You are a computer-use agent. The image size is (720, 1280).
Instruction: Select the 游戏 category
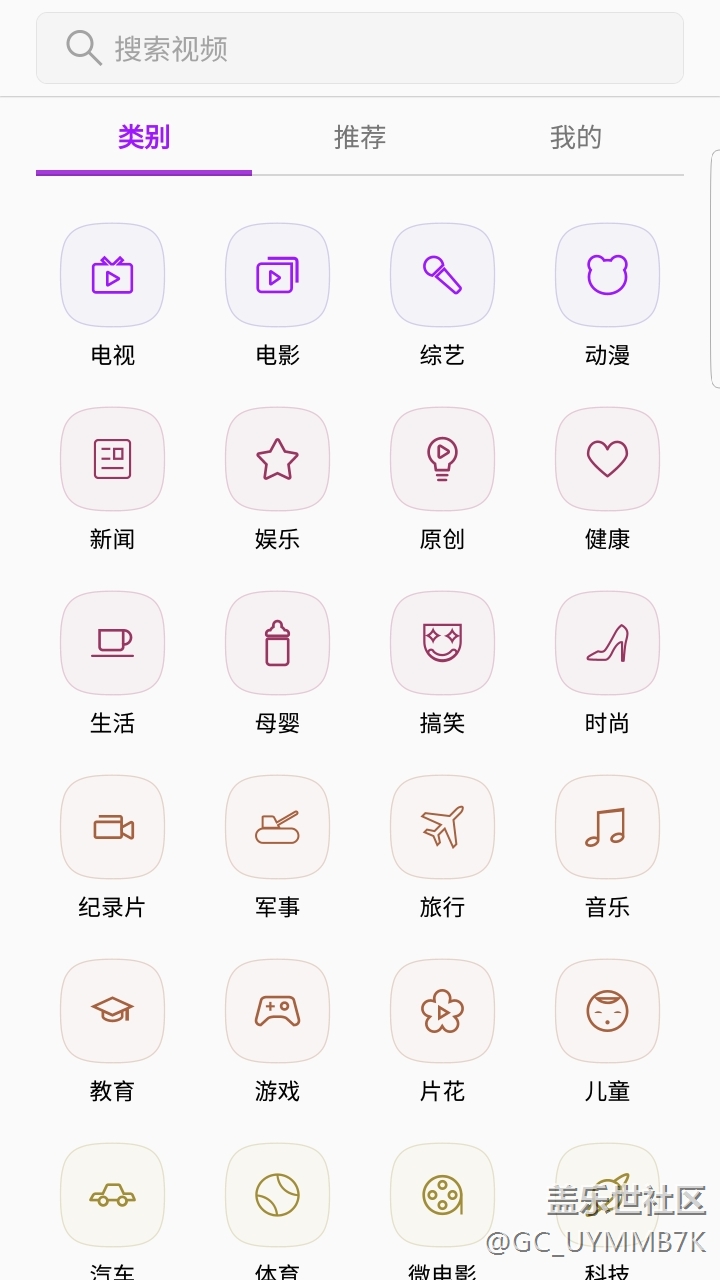[277, 1011]
